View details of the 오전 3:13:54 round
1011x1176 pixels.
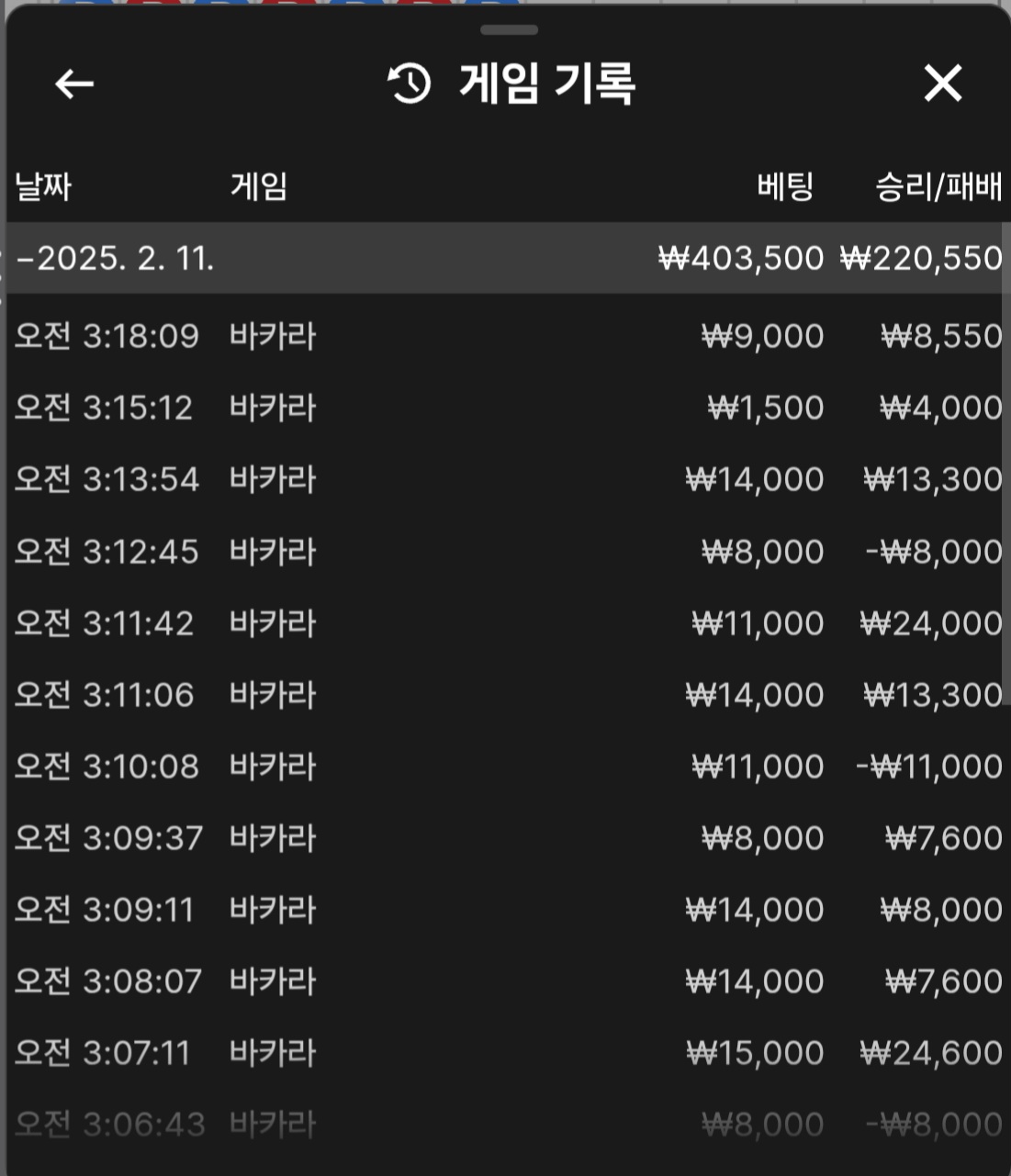505,479
